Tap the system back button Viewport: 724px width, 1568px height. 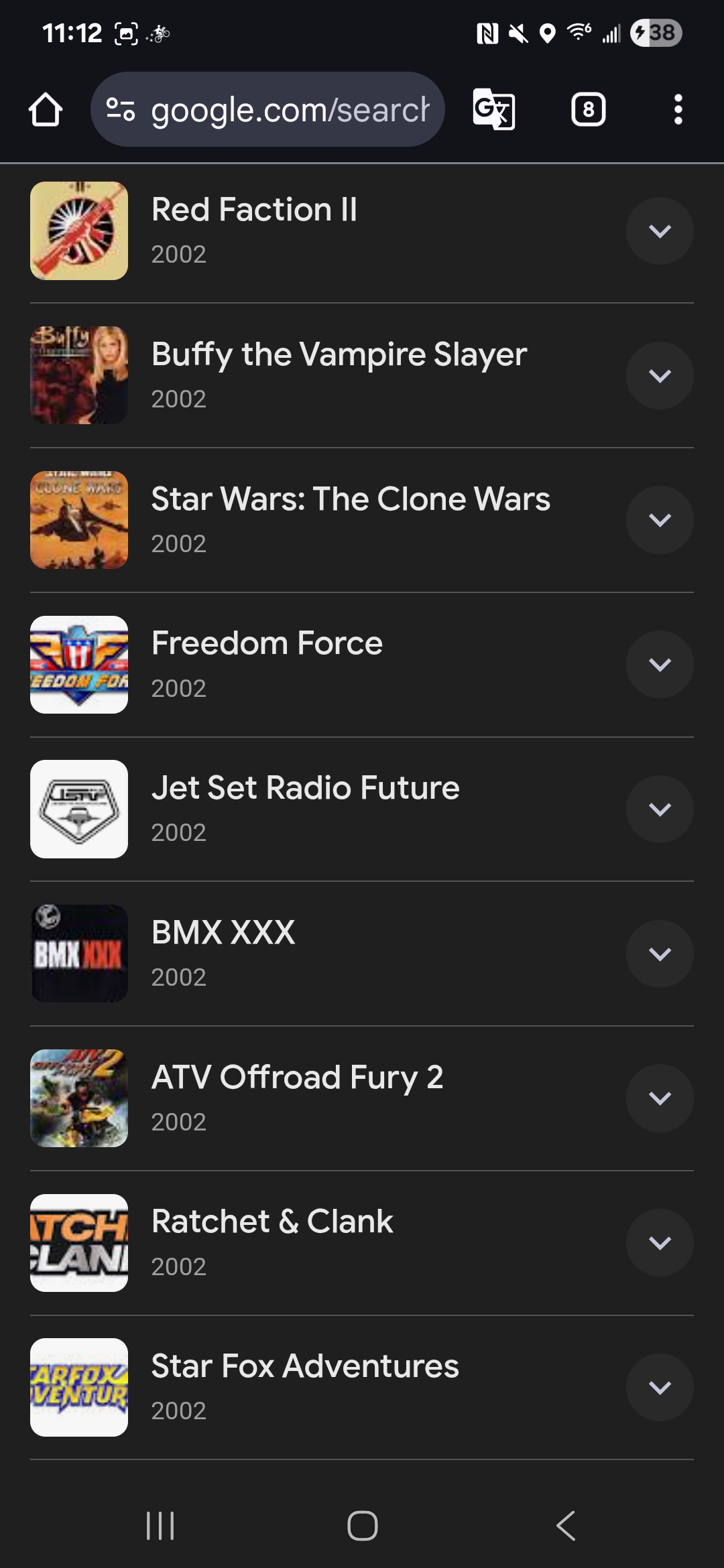566,1526
